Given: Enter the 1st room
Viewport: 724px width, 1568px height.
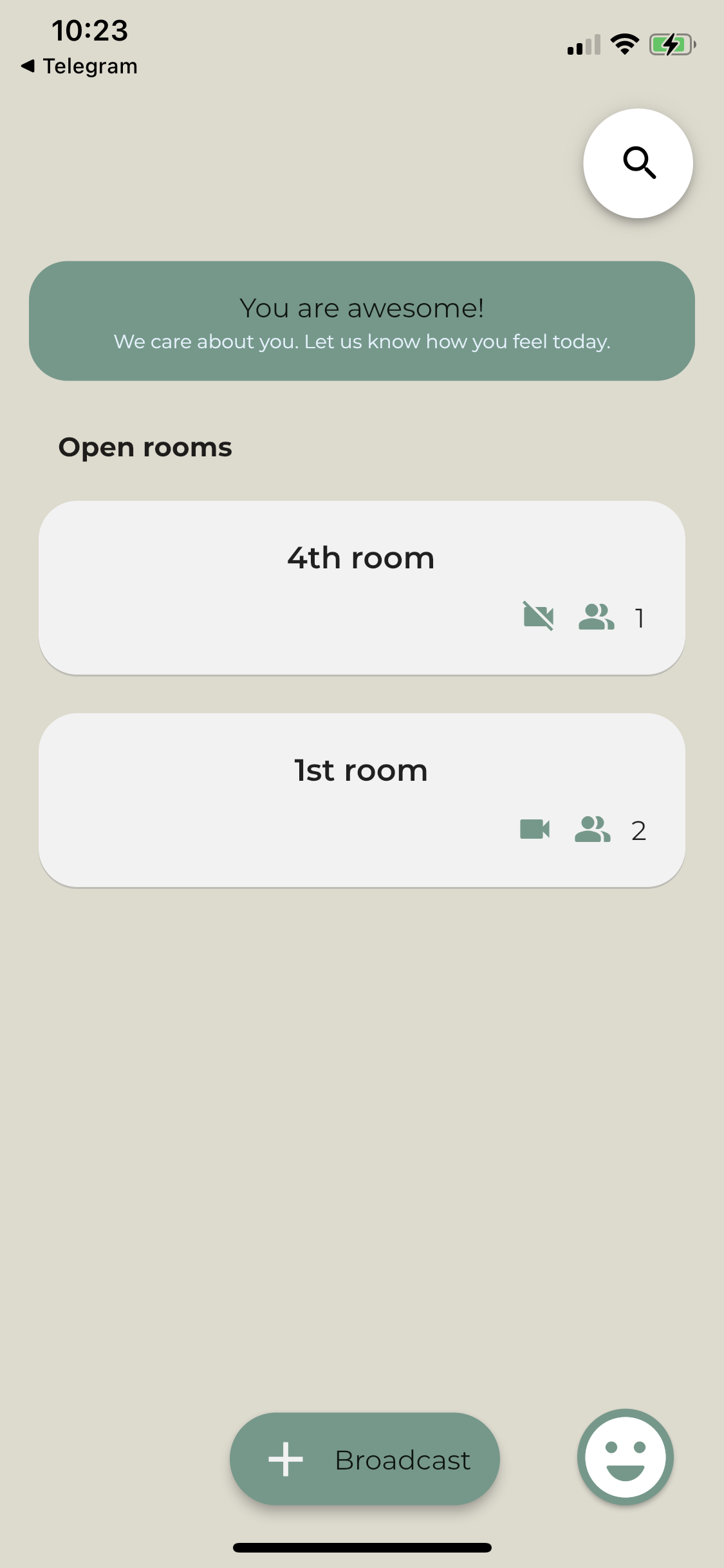Looking at the screenshot, I should 362,800.
